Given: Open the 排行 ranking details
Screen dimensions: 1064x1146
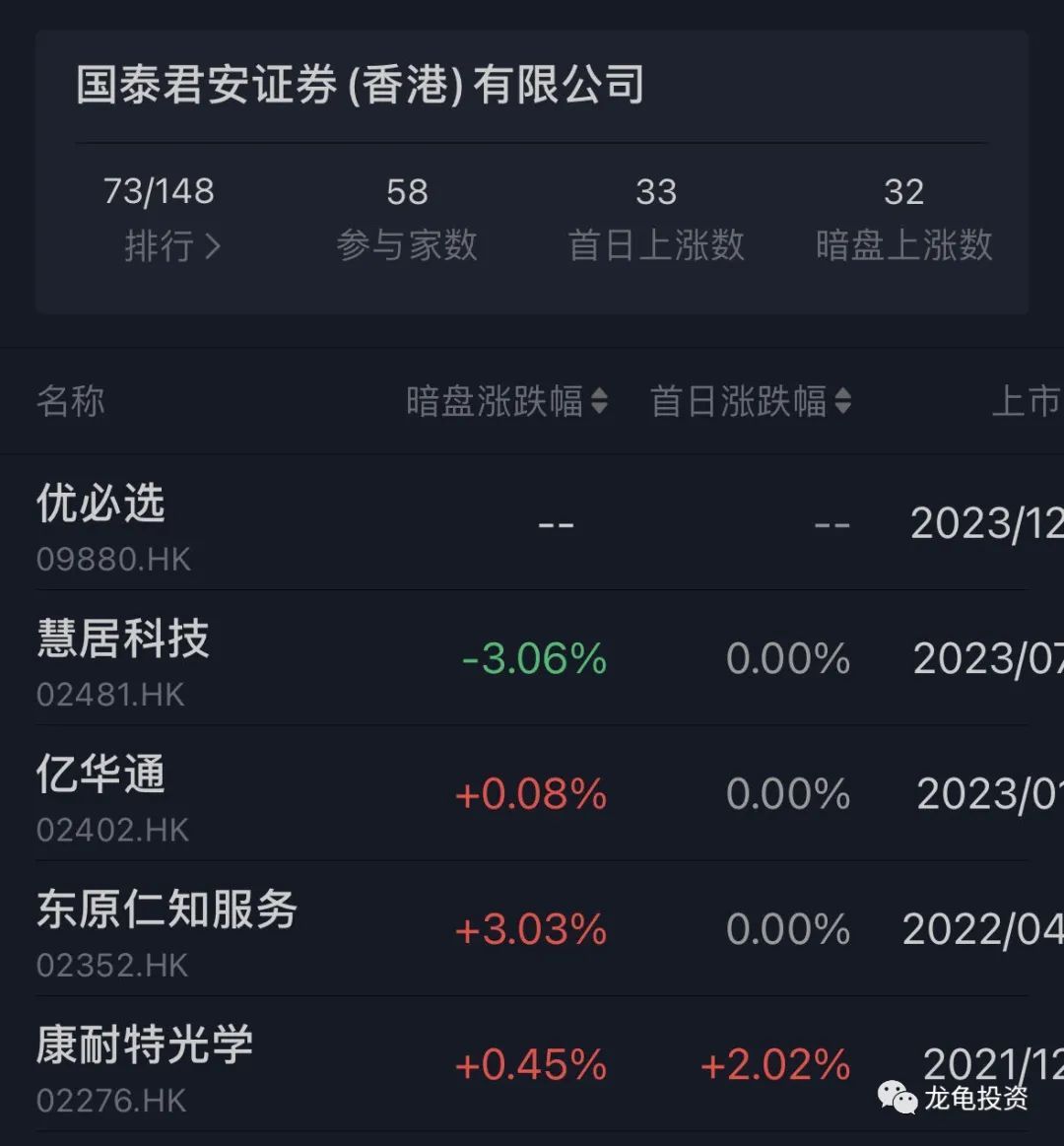Looking at the screenshot, I should (x=172, y=245).
